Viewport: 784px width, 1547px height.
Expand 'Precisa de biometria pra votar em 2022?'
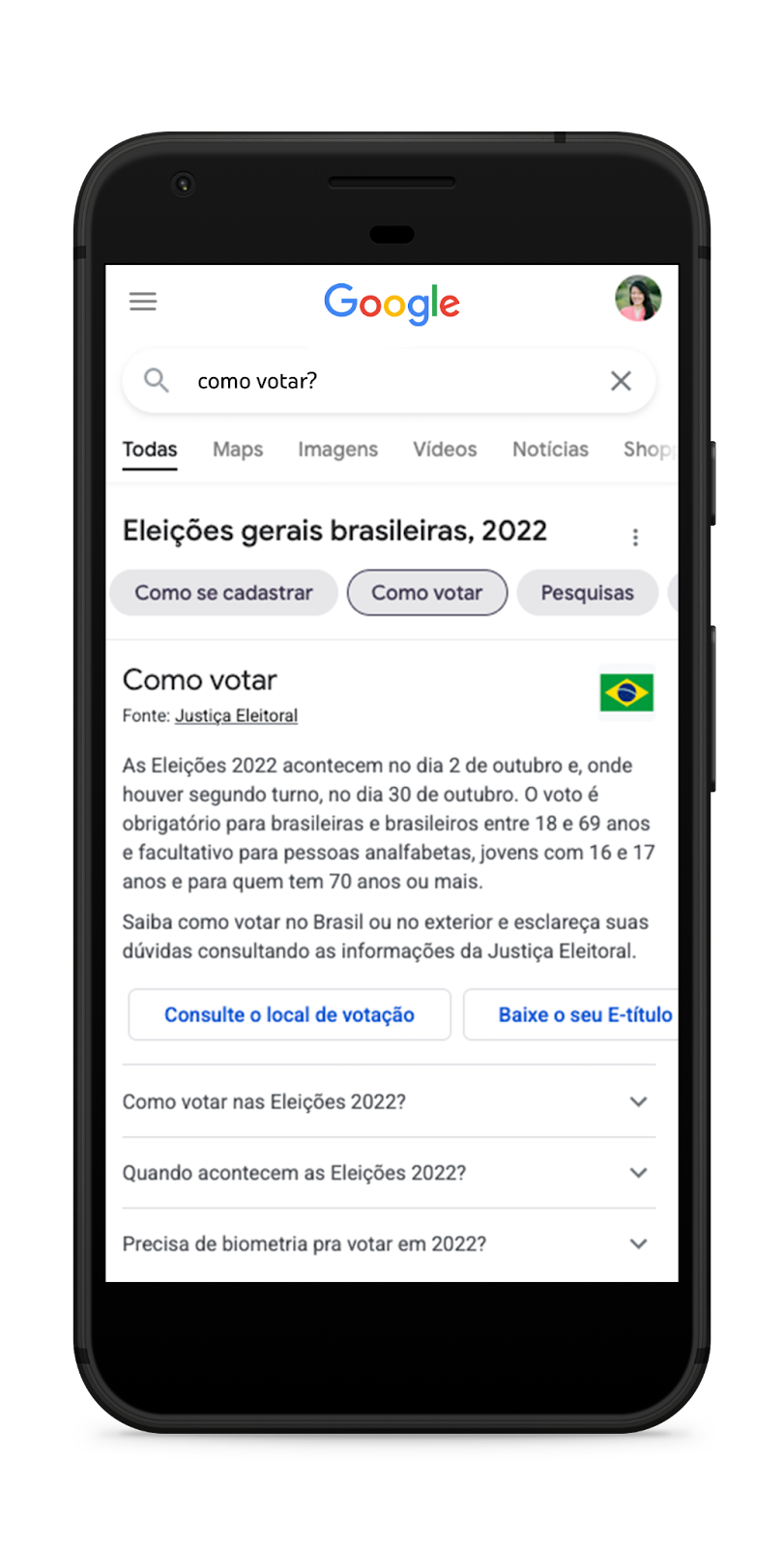(x=389, y=1244)
